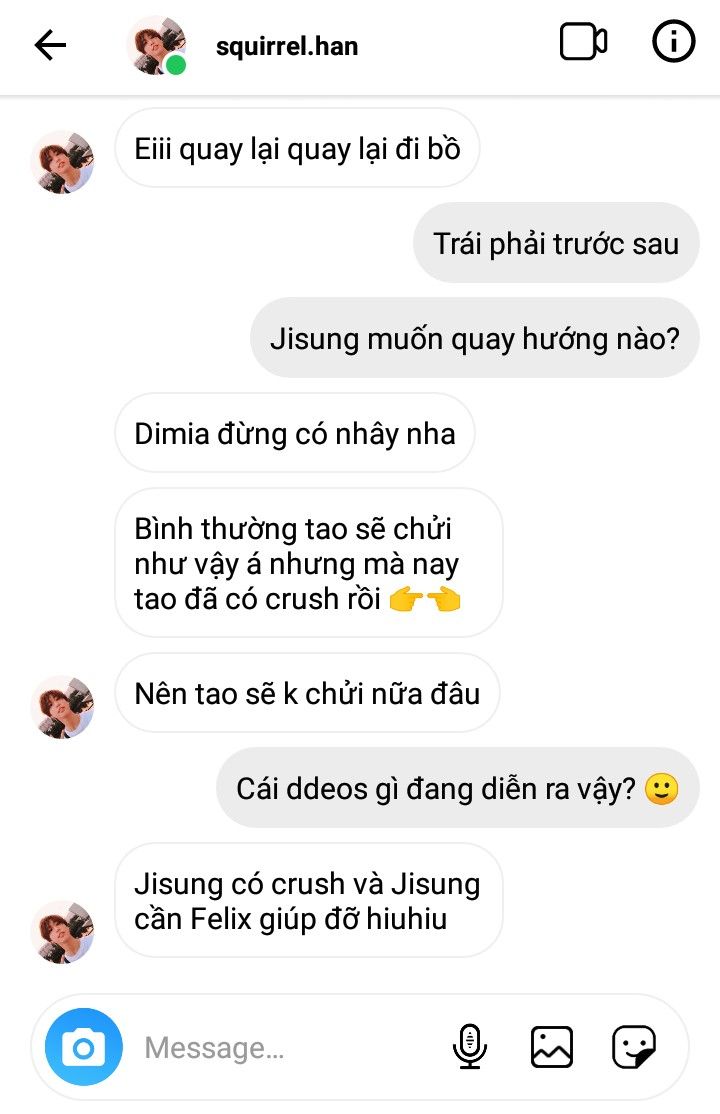720x1114 pixels.
Task: Open conversation info details
Action: [673, 43]
